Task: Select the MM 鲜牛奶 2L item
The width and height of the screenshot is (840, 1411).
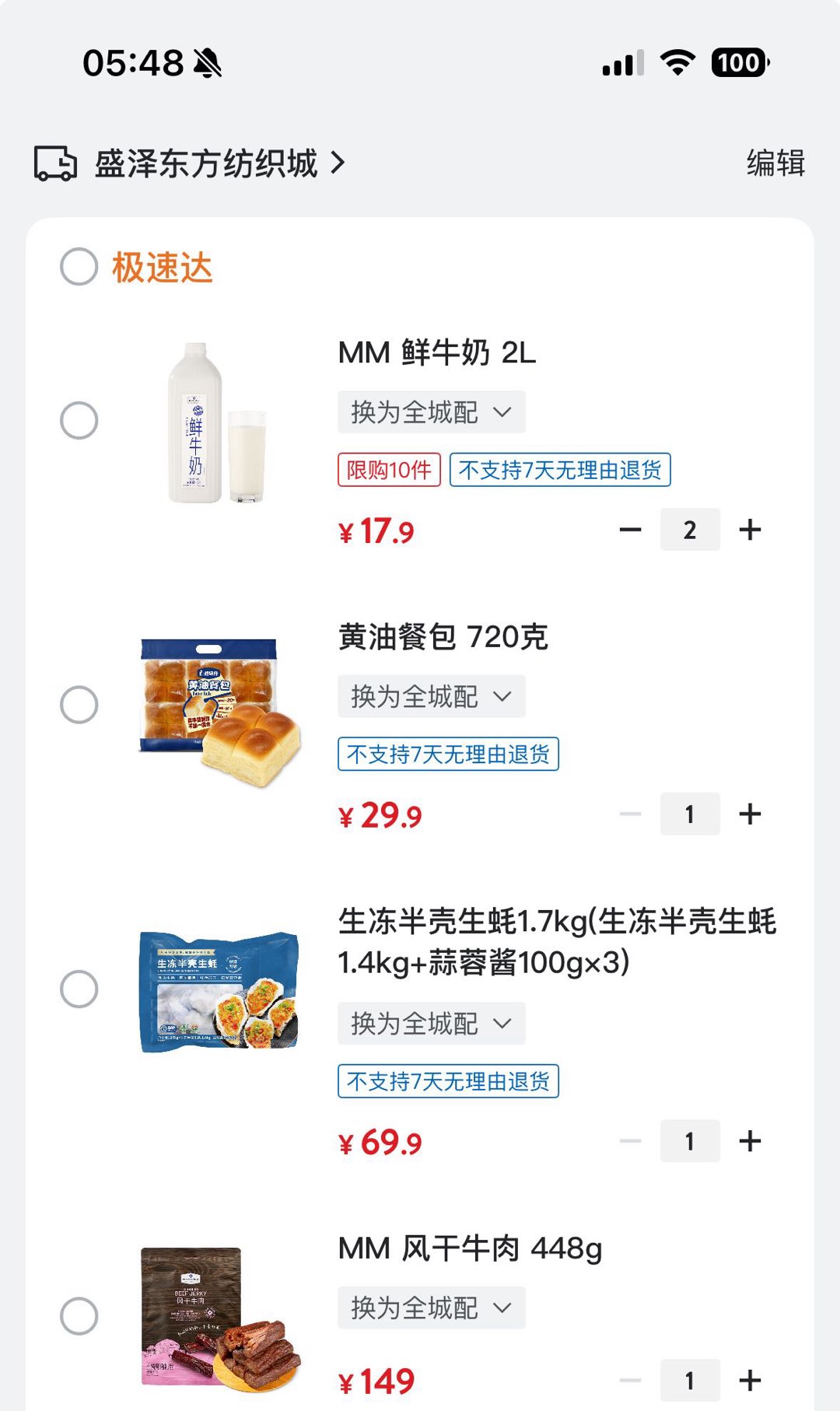Action: (79, 421)
